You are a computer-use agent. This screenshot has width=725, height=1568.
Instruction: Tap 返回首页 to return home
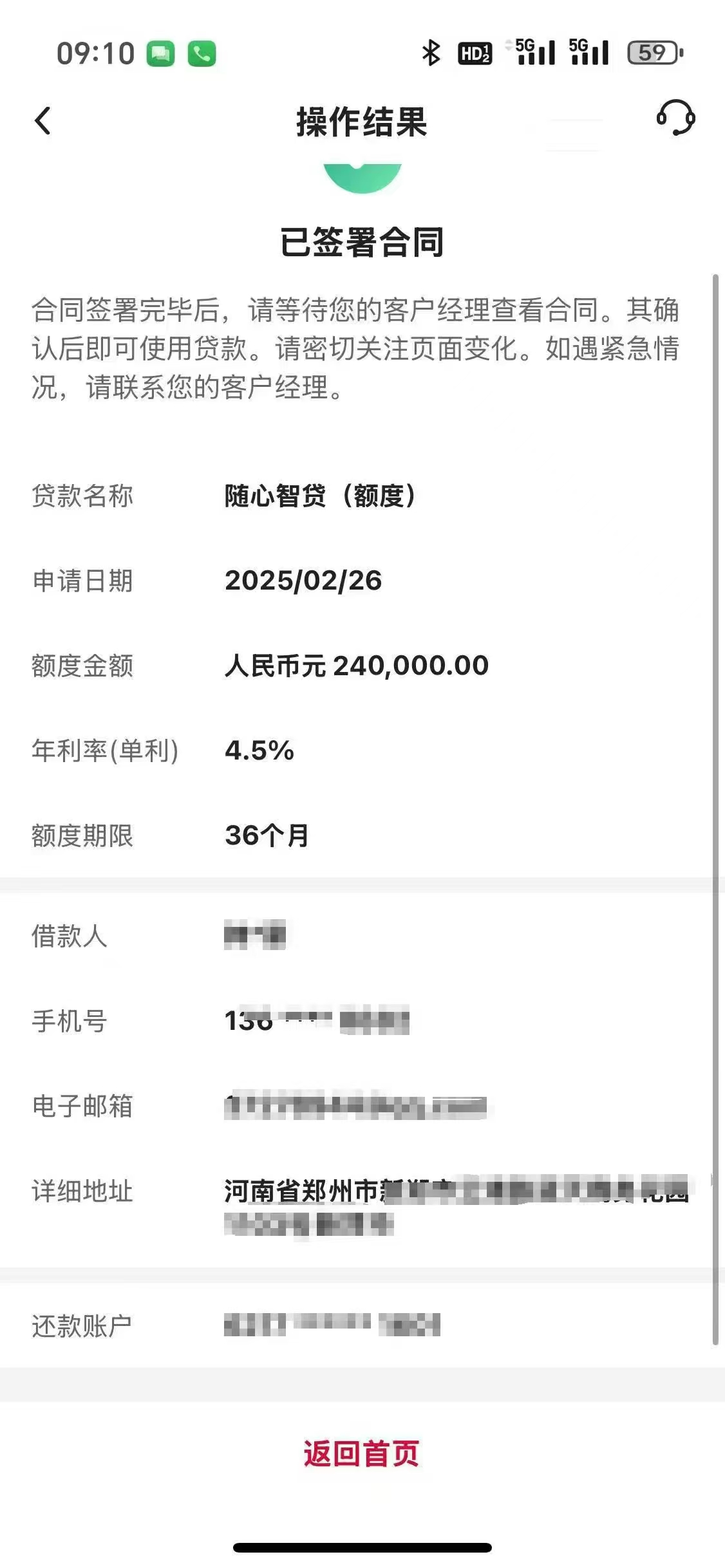tap(361, 1454)
